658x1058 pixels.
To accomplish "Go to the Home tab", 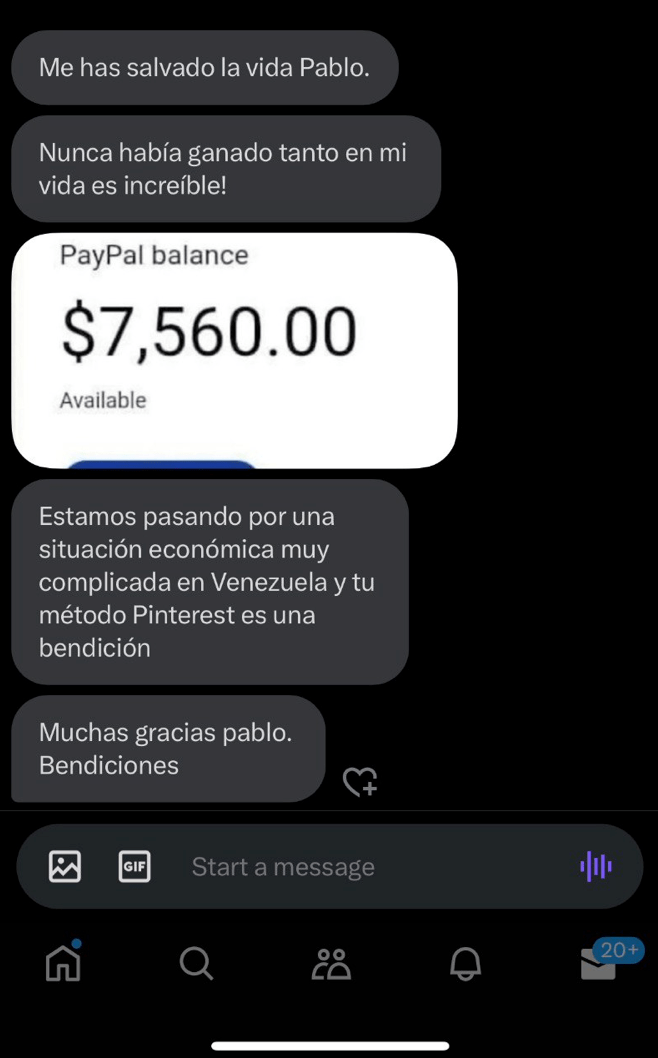I will pyautogui.click(x=63, y=963).
